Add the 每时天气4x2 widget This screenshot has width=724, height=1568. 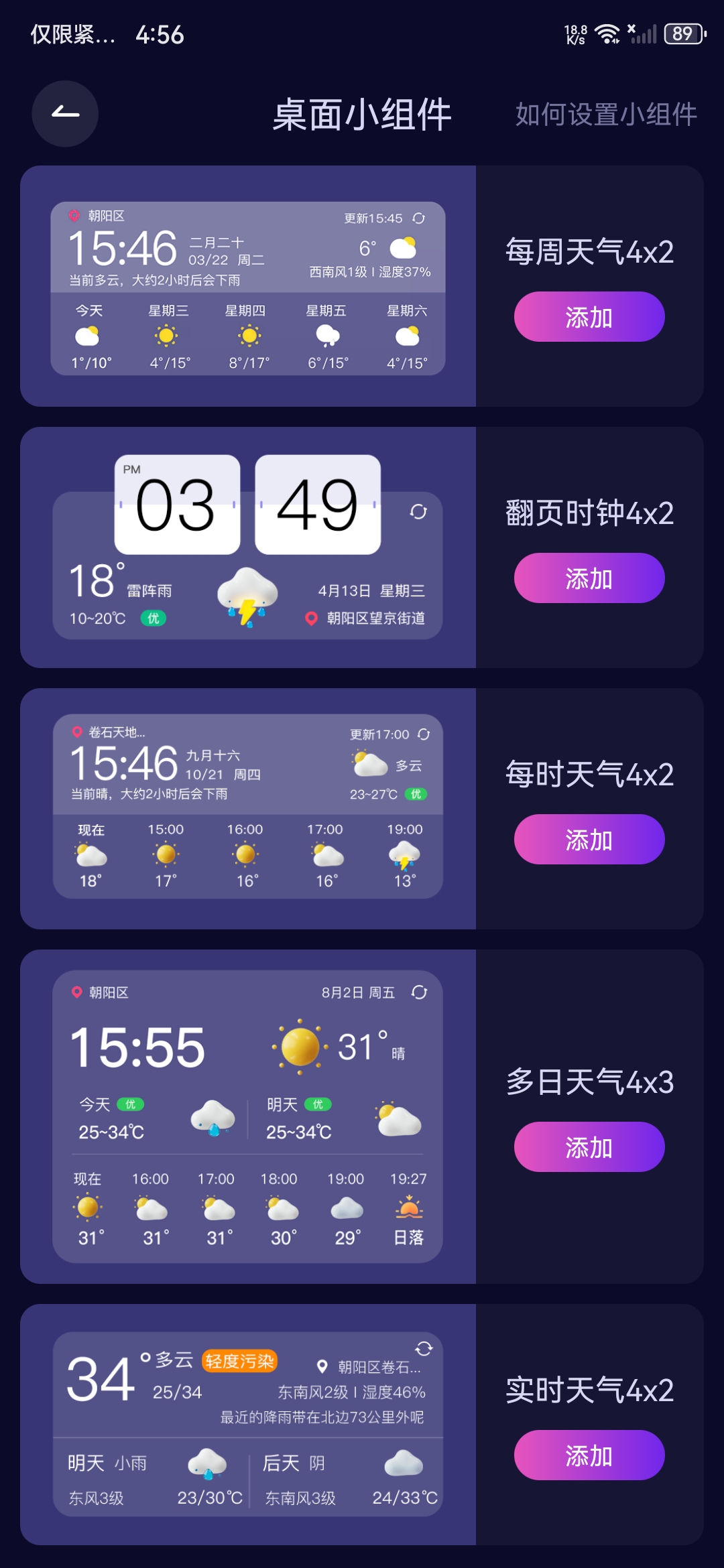(x=589, y=840)
